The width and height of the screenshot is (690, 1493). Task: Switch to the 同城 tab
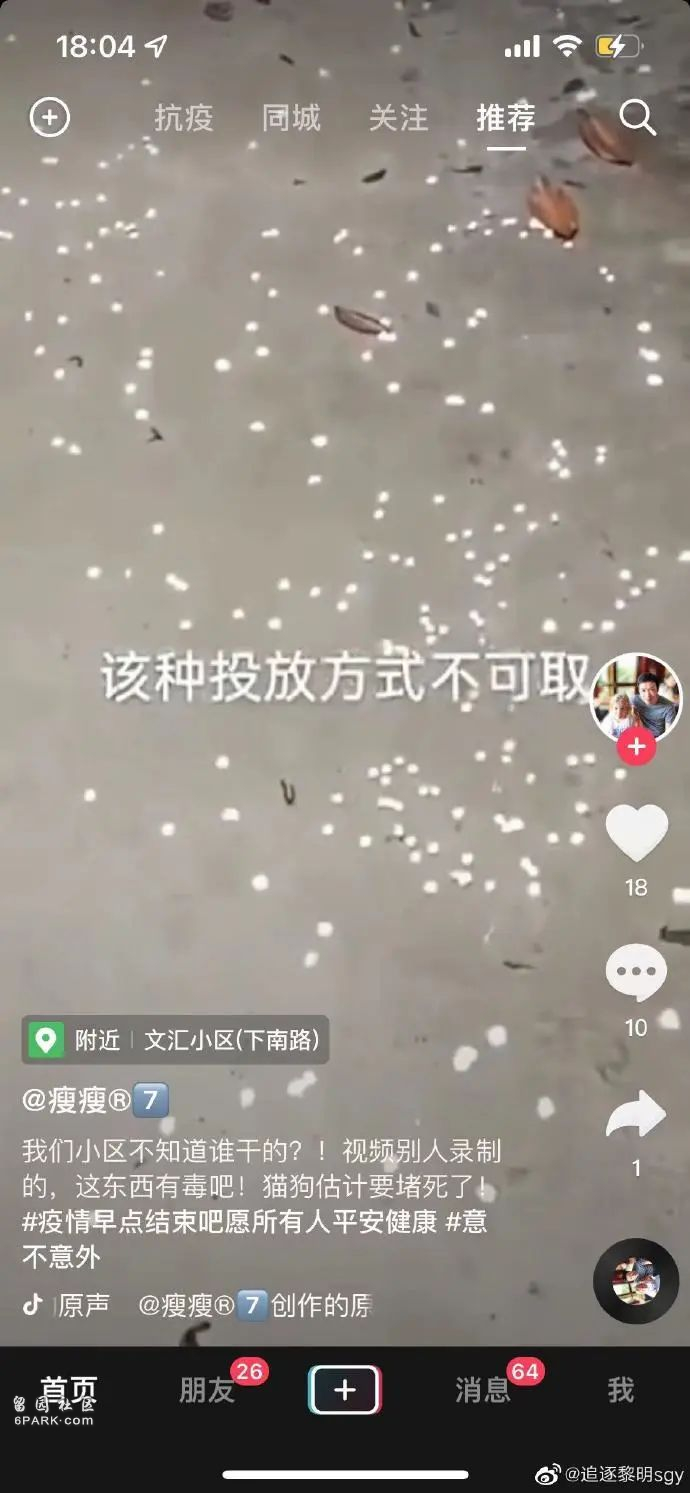tap(291, 118)
